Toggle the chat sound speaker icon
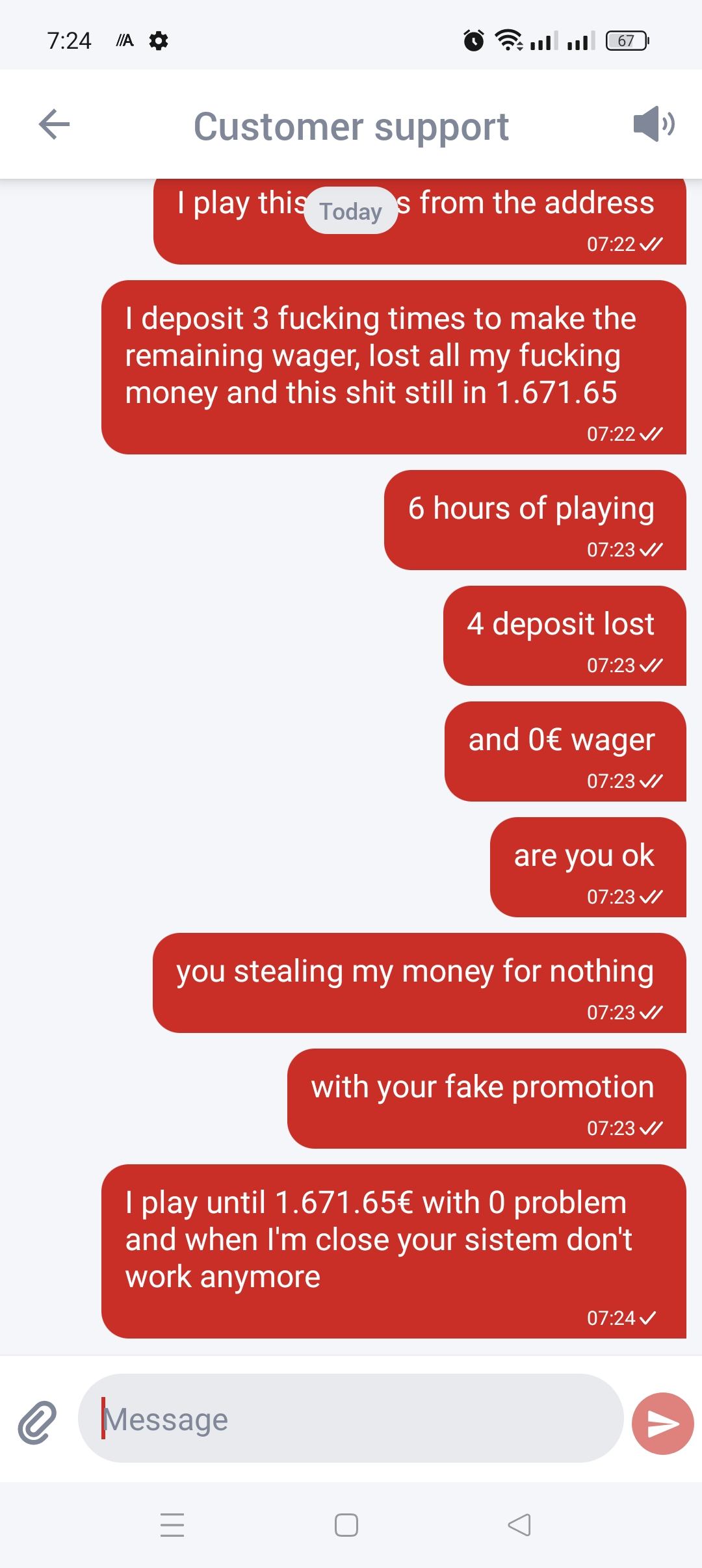Screen dimensions: 702x1568 tap(653, 124)
